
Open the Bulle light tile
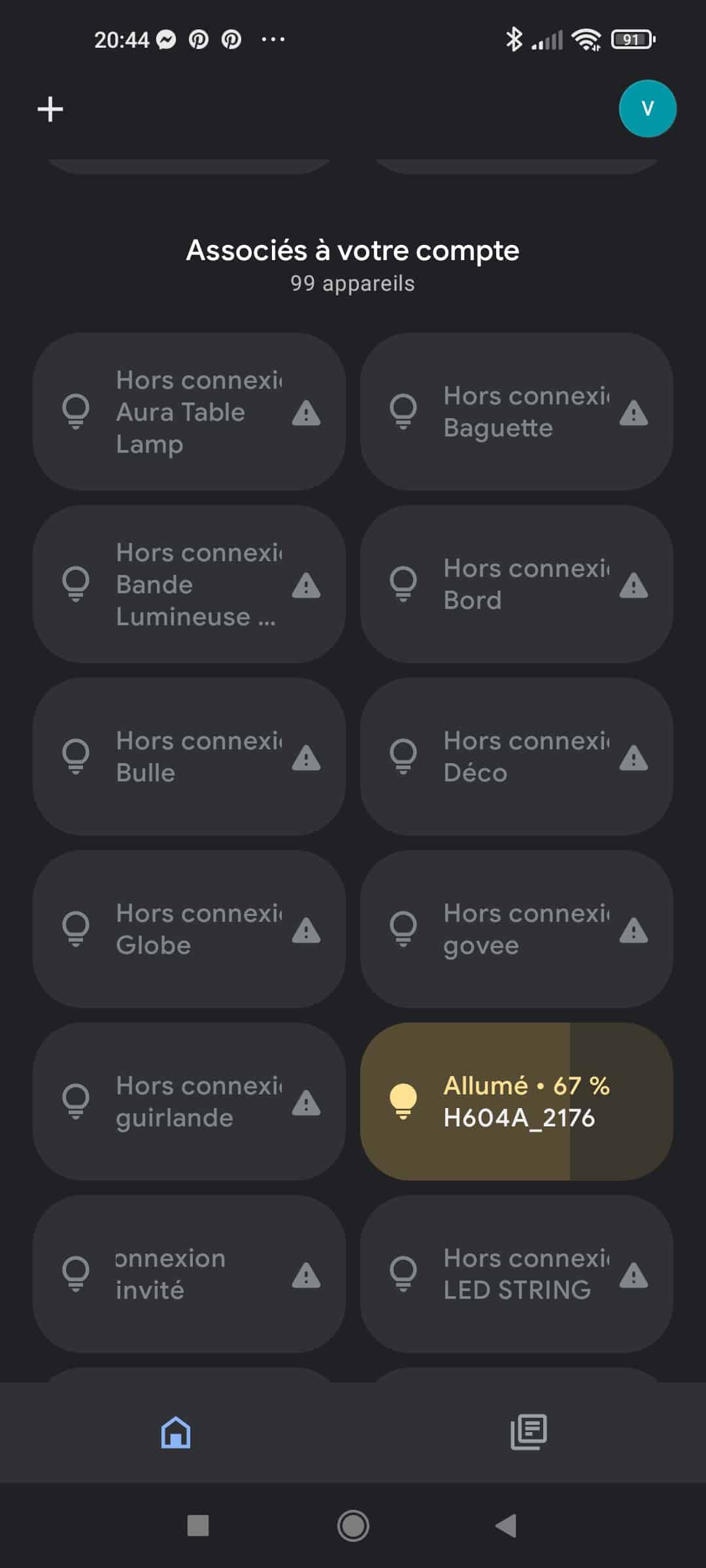pyautogui.click(x=189, y=757)
